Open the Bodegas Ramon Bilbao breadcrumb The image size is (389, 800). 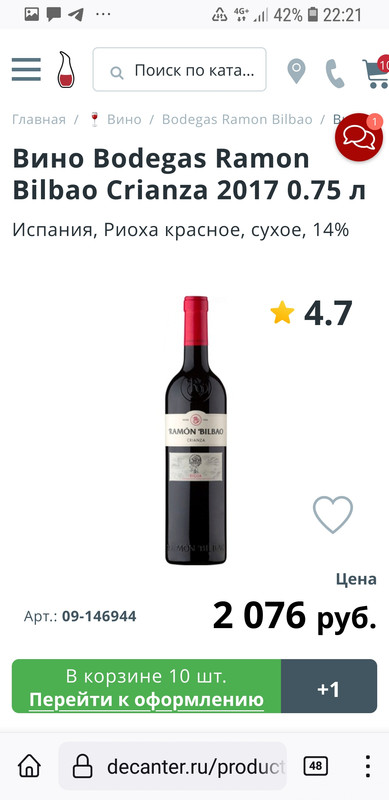(x=237, y=119)
